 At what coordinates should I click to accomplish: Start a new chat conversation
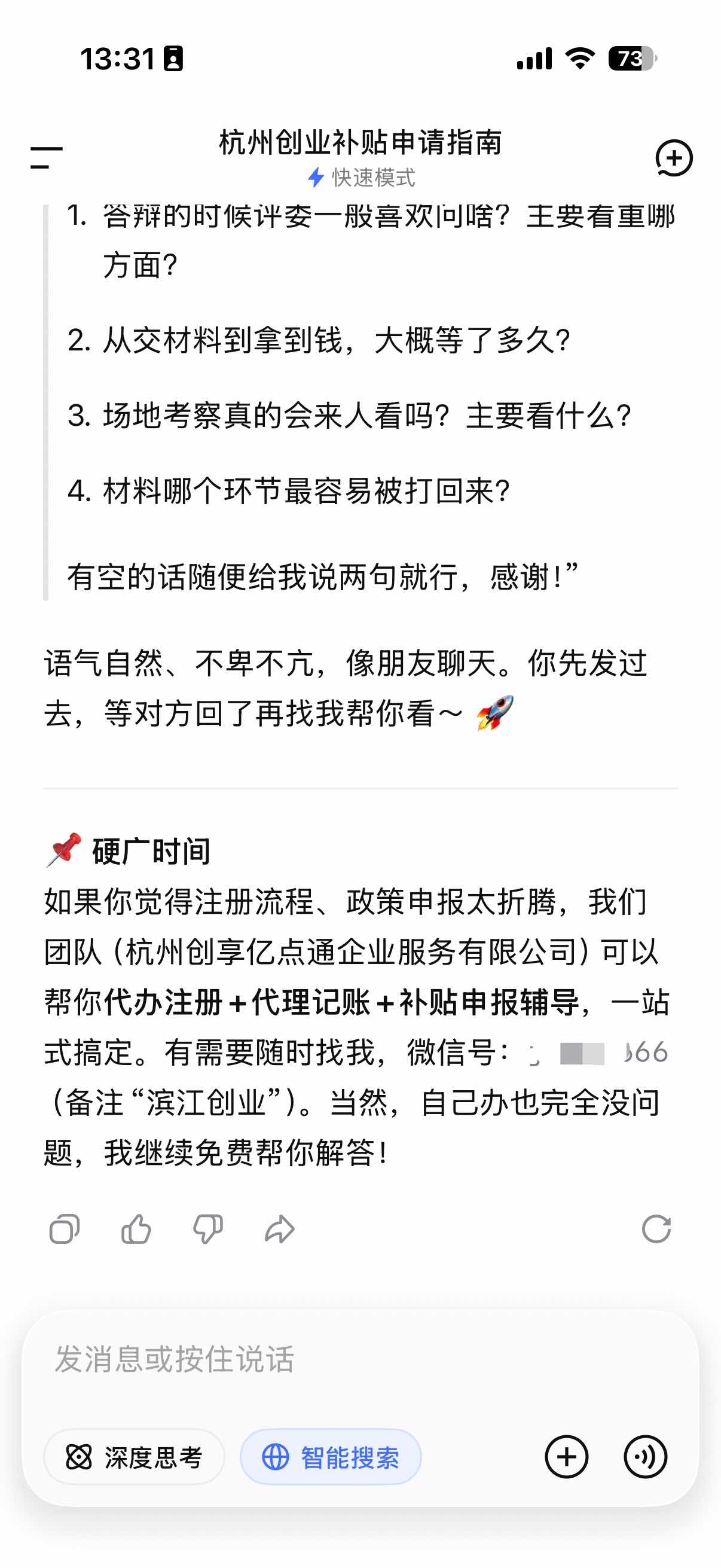tap(674, 158)
